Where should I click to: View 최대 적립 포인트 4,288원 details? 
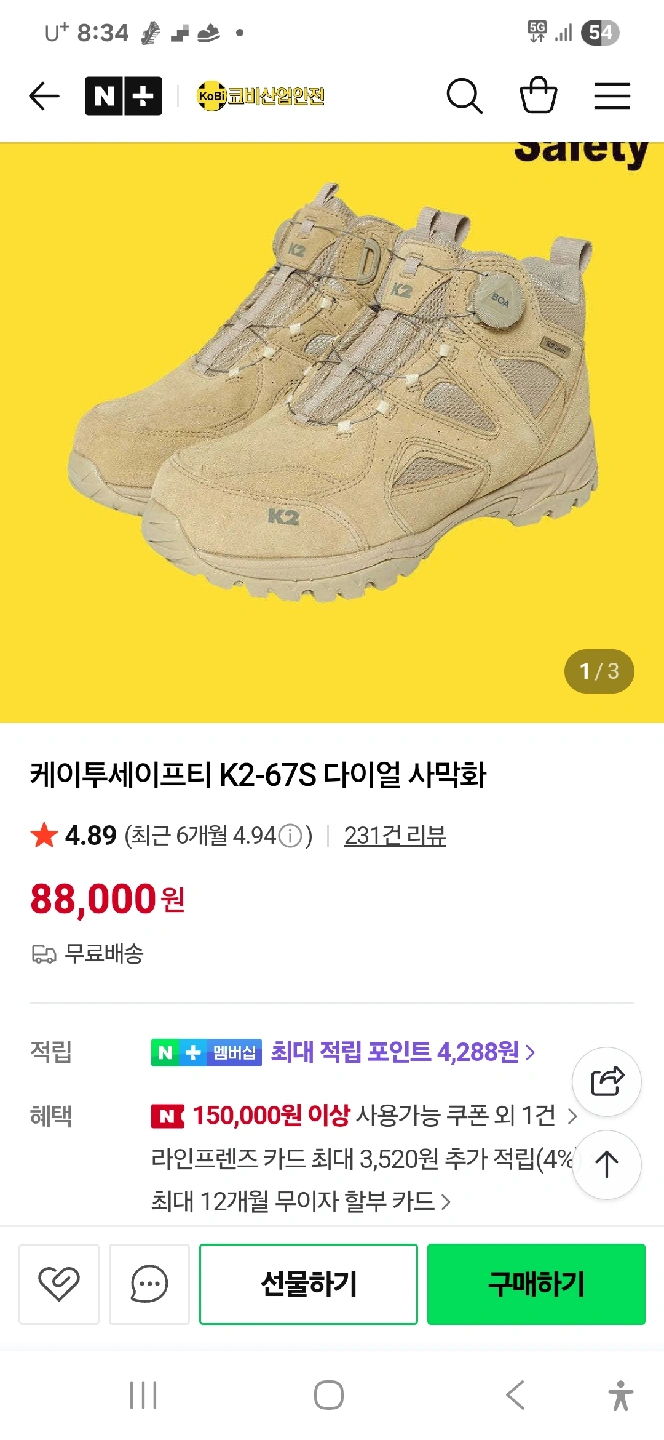[x=402, y=1052]
